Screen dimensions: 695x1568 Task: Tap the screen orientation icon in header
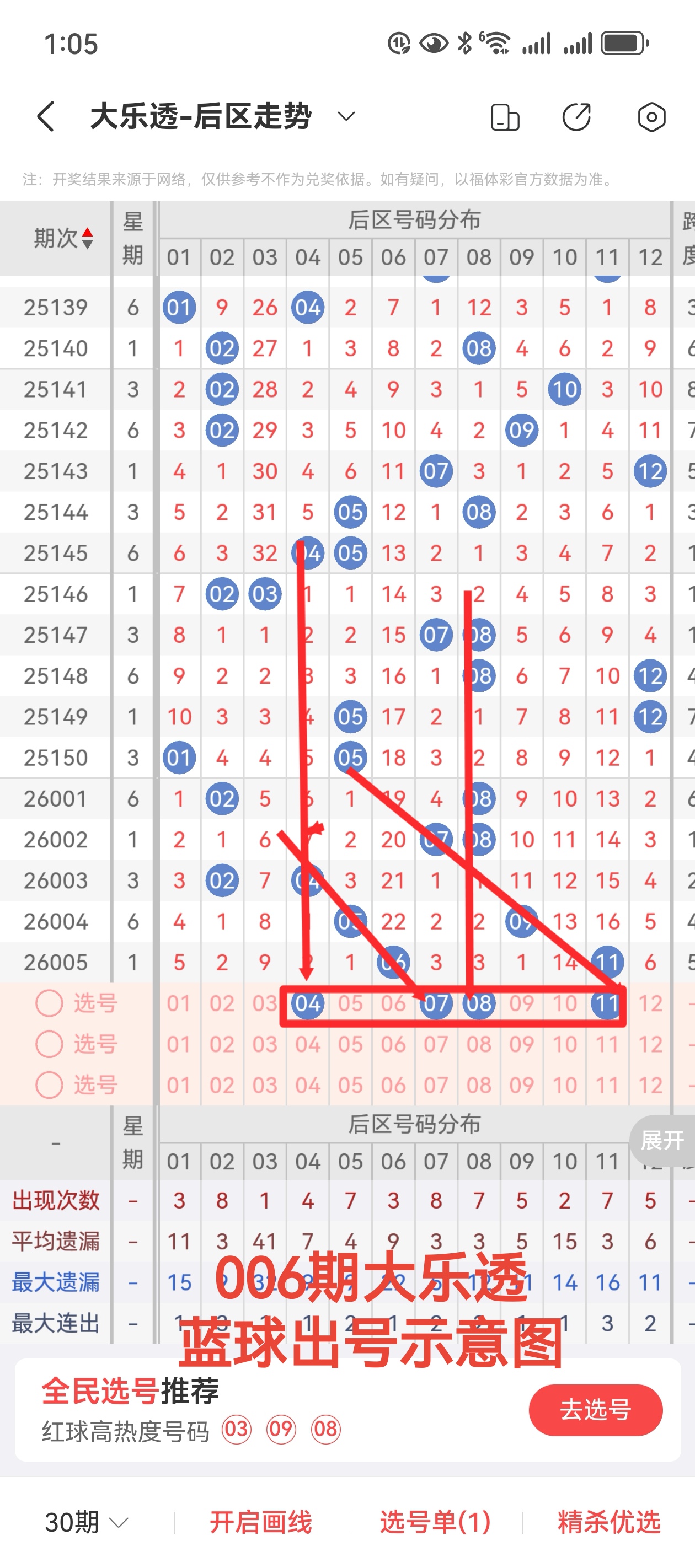505,117
